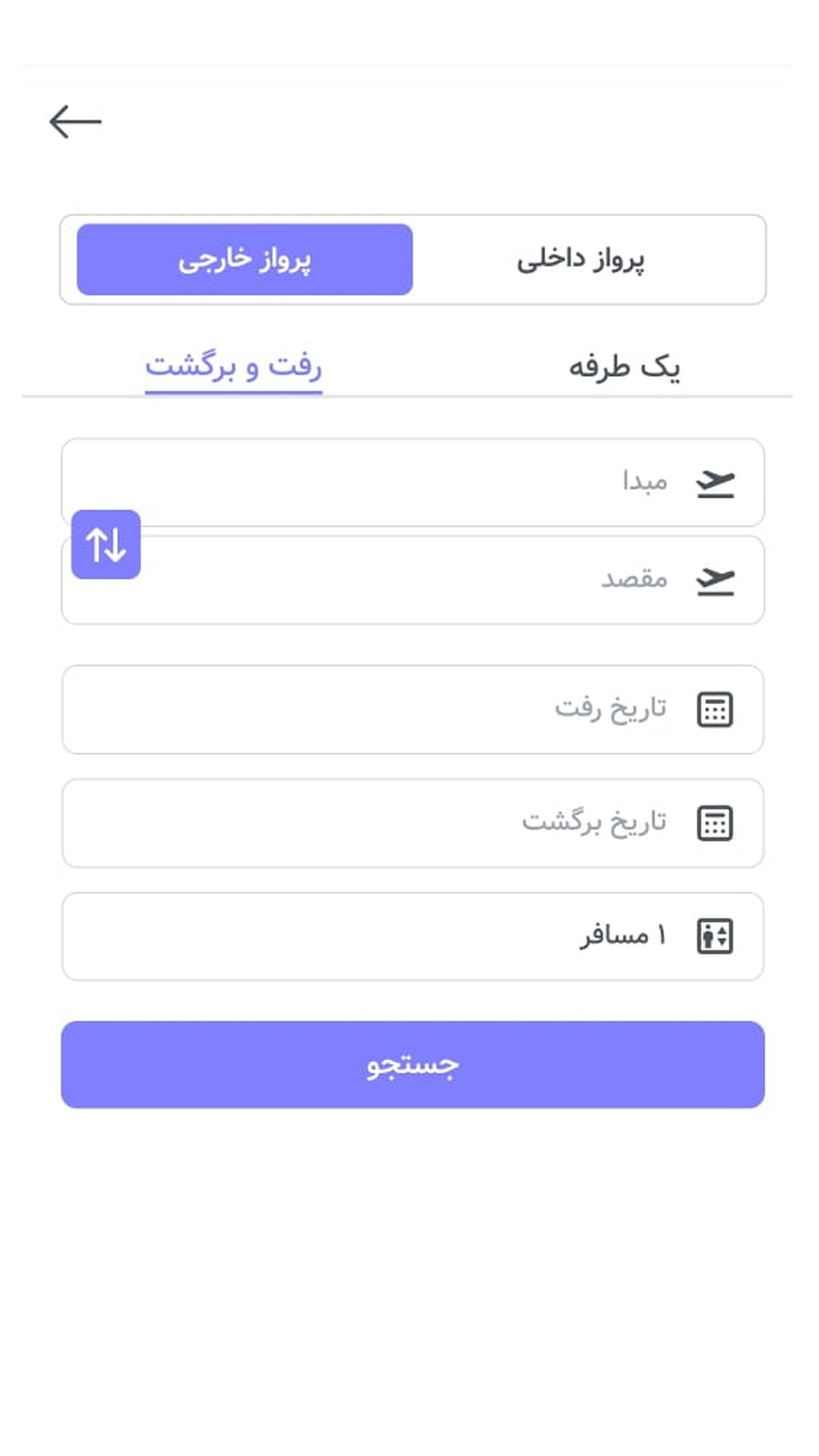Swap origin and destination

106,544
